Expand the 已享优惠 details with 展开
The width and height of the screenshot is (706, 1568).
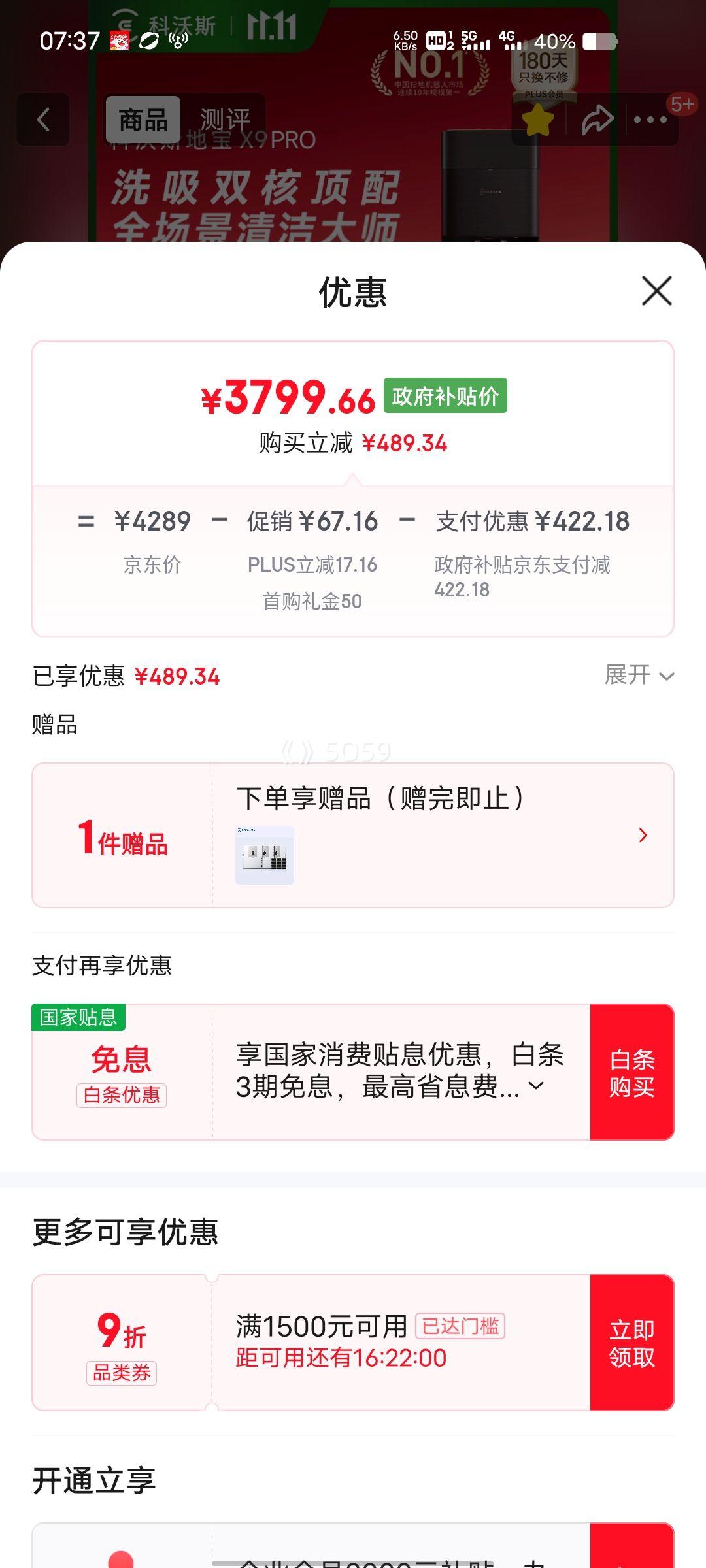pos(639,675)
